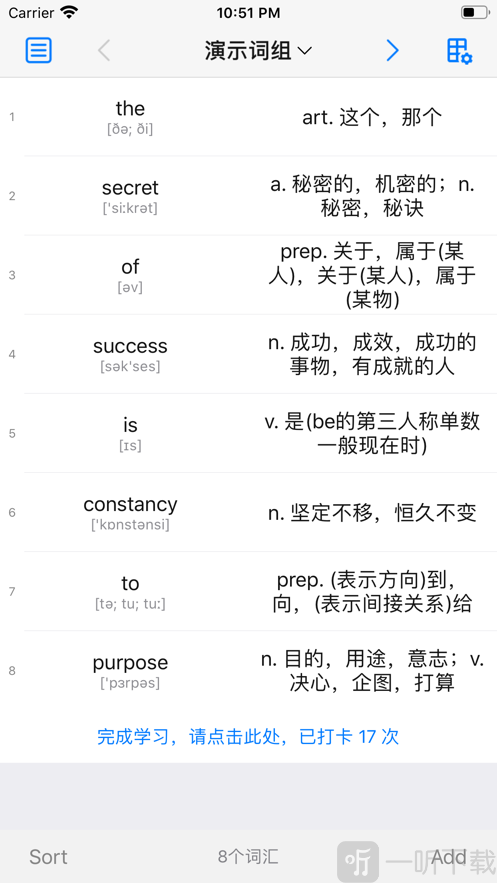Select the word row 'is'
The width and height of the screenshot is (497, 883).
tap(248, 433)
